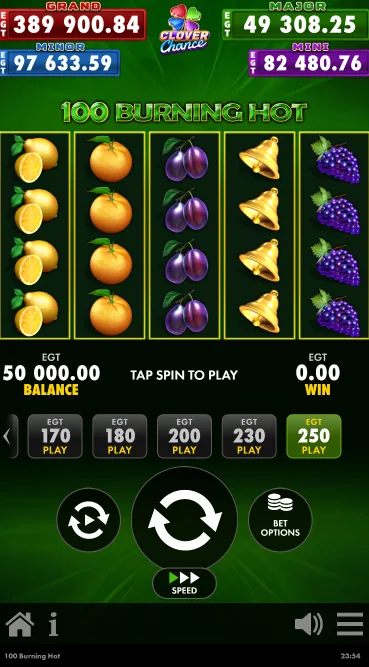Show lower bet amounts with left arrow
This screenshot has width=369, height=667.
tap(8, 436)
